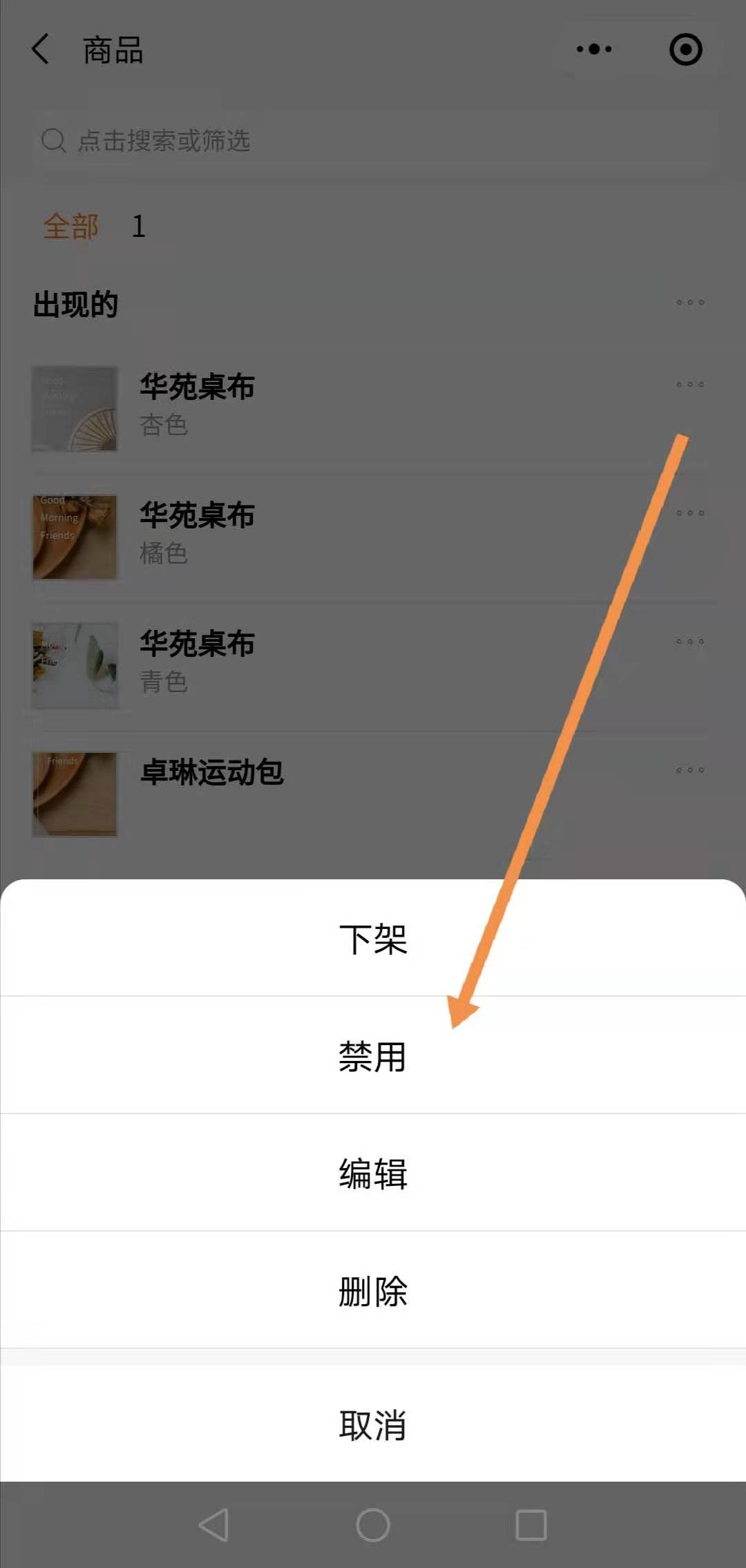Tap 编辑 to edit the product
Image resolution: width=746 pixels, height=1568 pixels.
[373, 1174]
